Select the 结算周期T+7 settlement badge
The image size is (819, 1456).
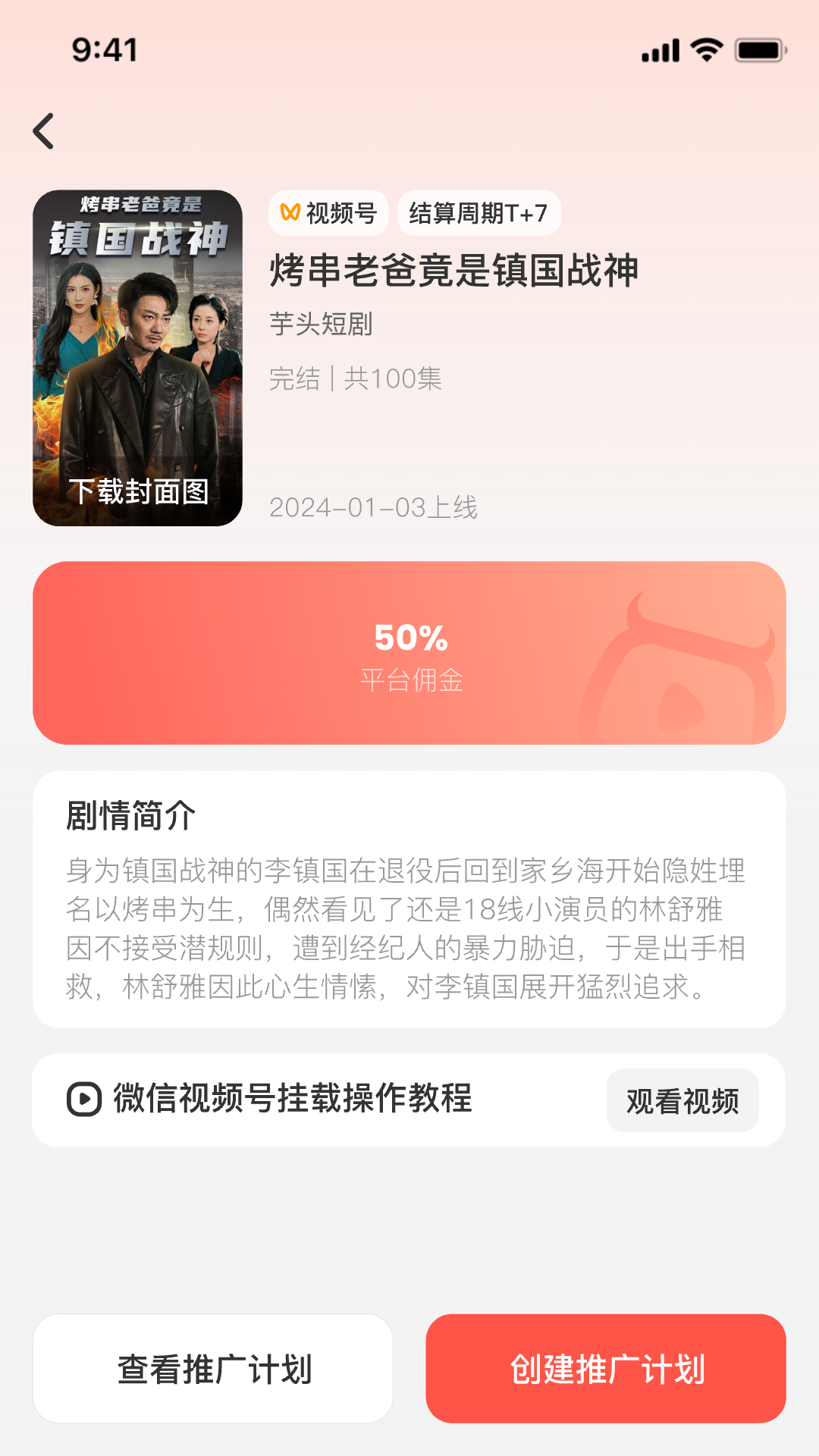click(479, 213)
